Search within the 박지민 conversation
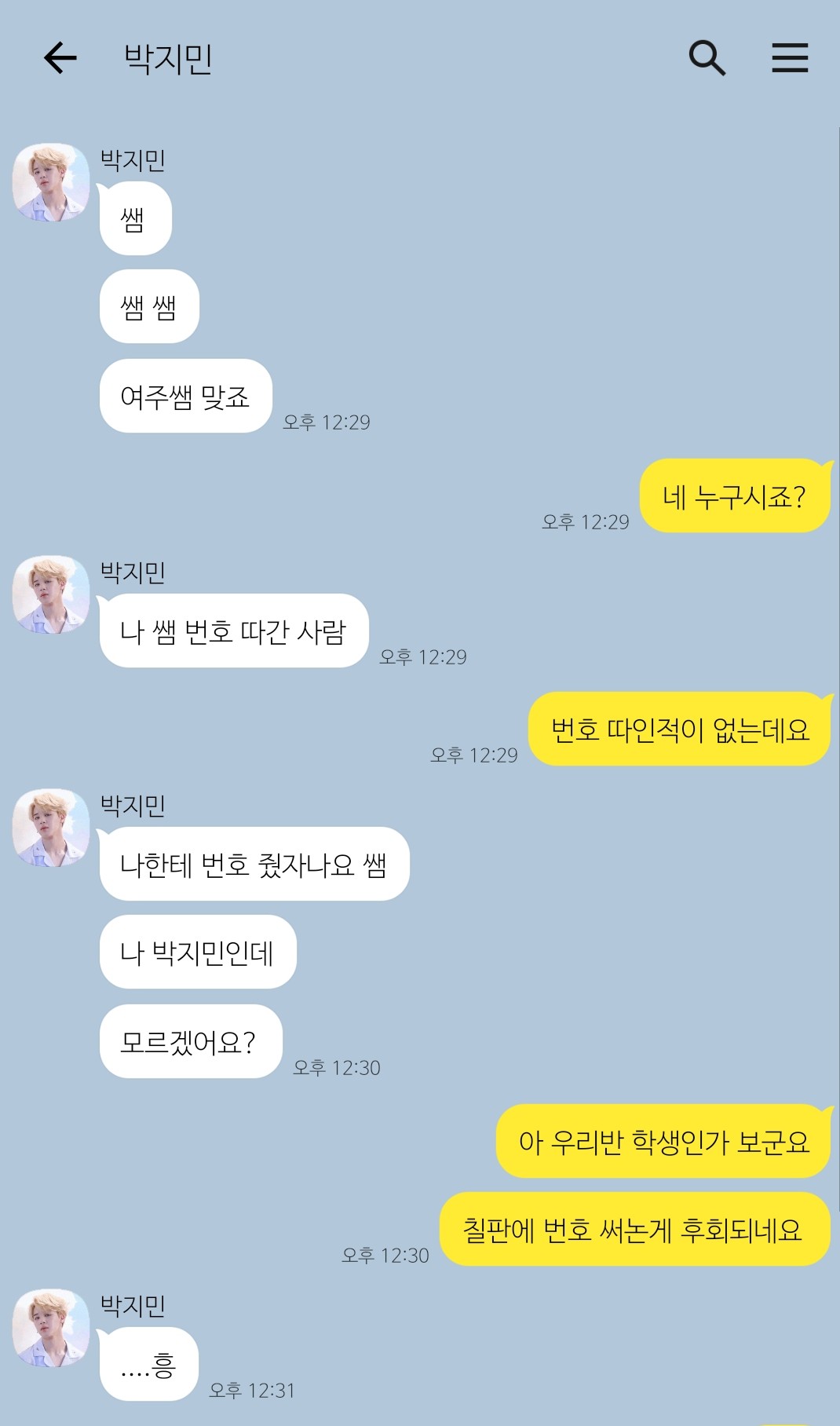840x1426 pixels. coord(707,58)
